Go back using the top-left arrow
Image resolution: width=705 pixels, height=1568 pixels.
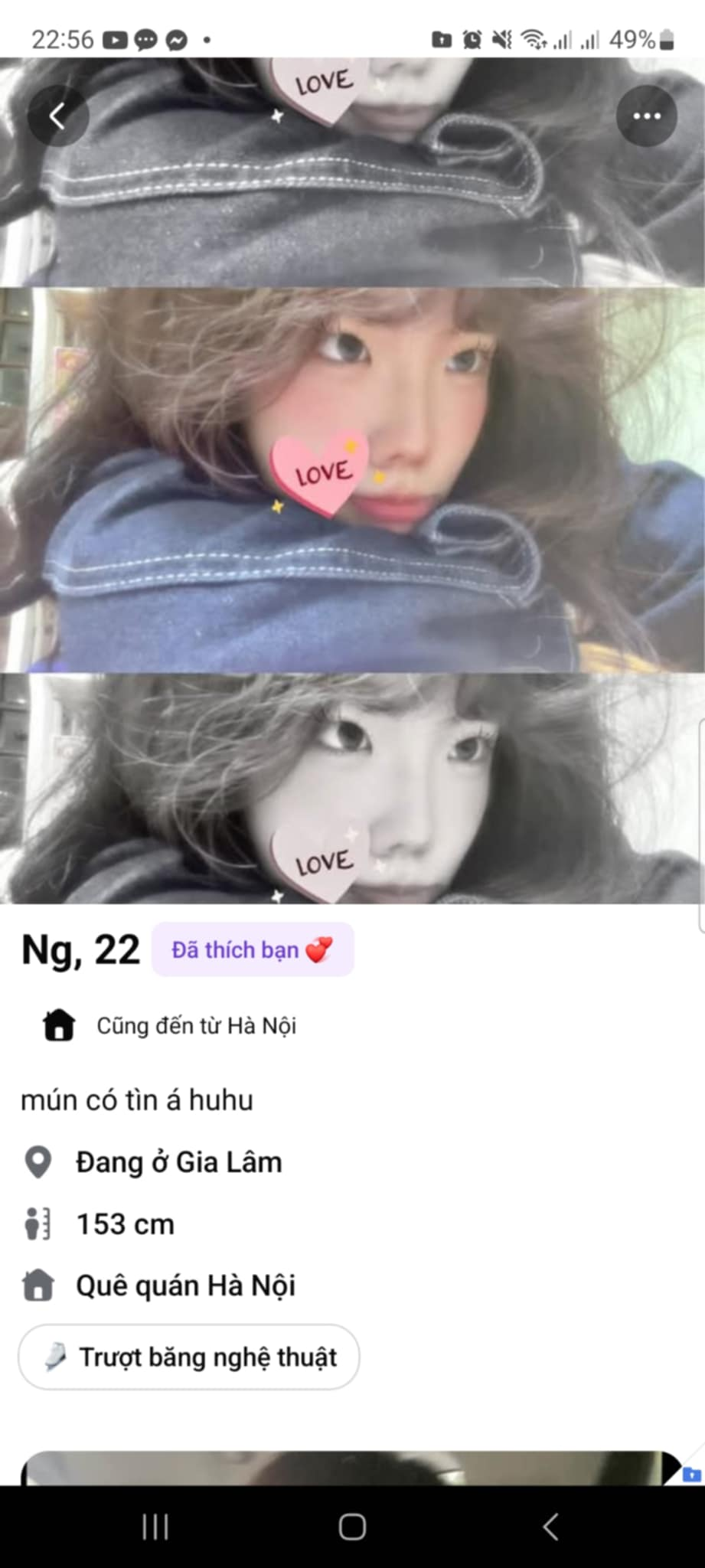pos(57,116)
